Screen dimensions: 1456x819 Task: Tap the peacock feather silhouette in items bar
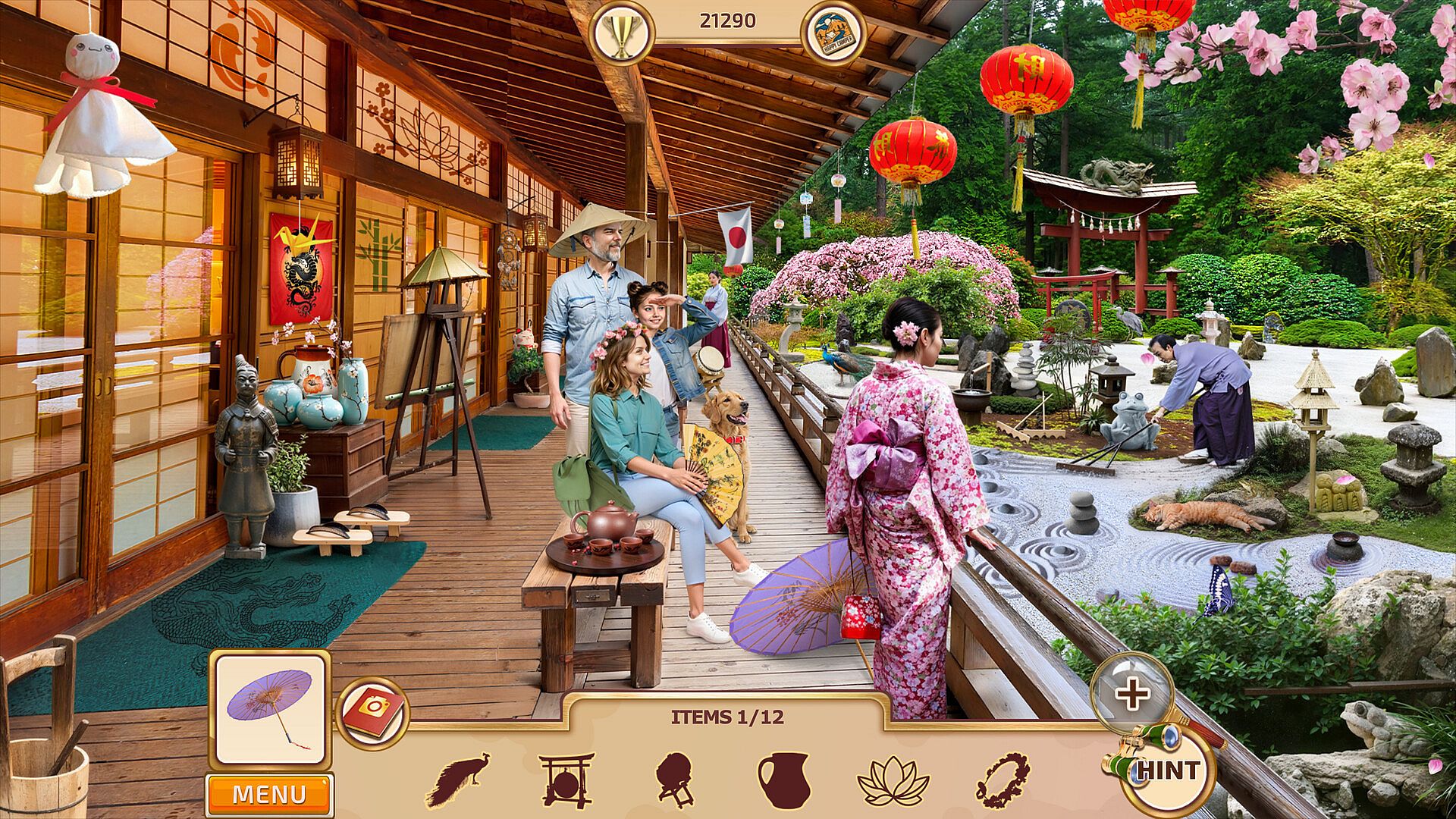point(457,780)
